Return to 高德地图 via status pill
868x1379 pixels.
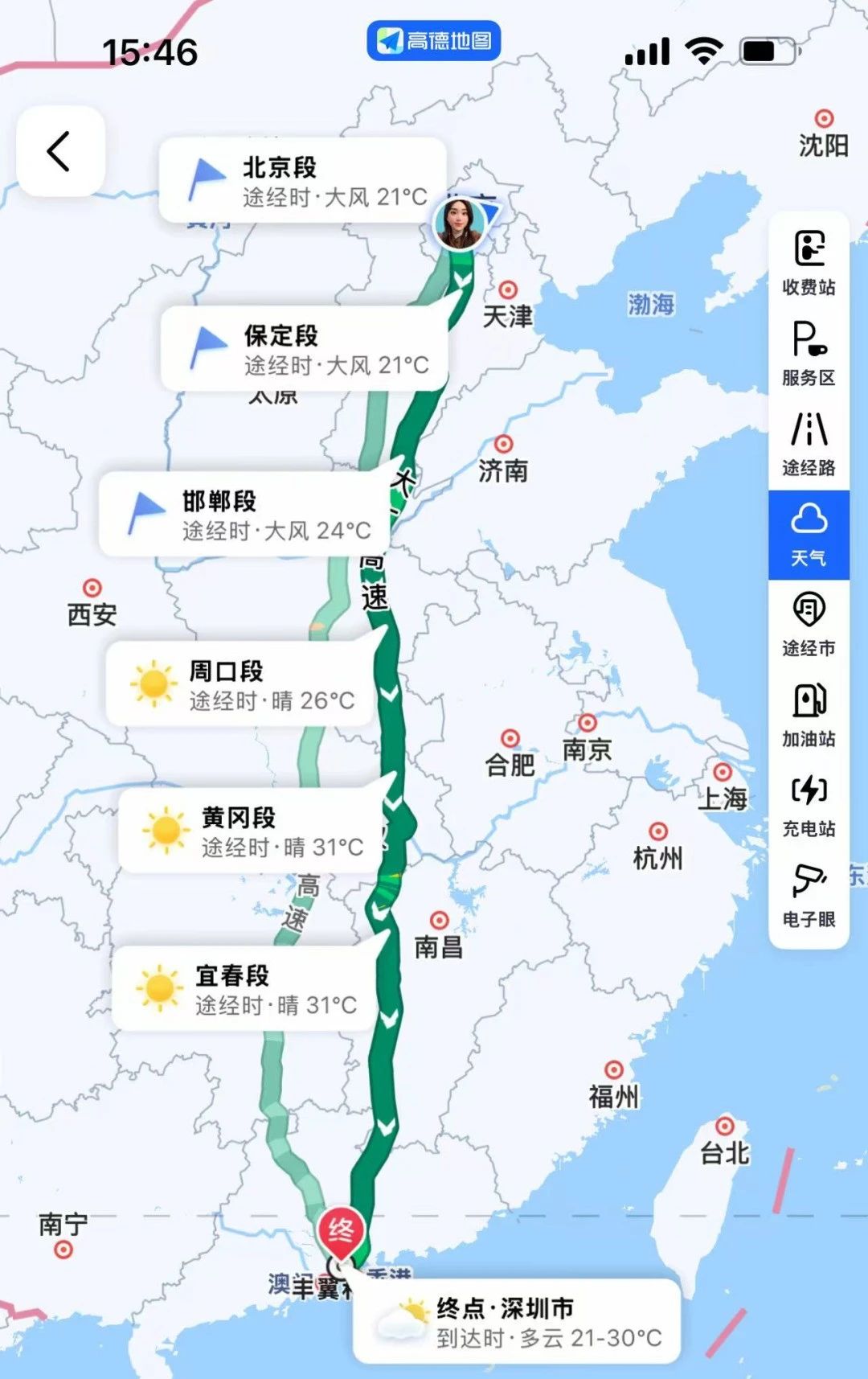tap(434, 40)
